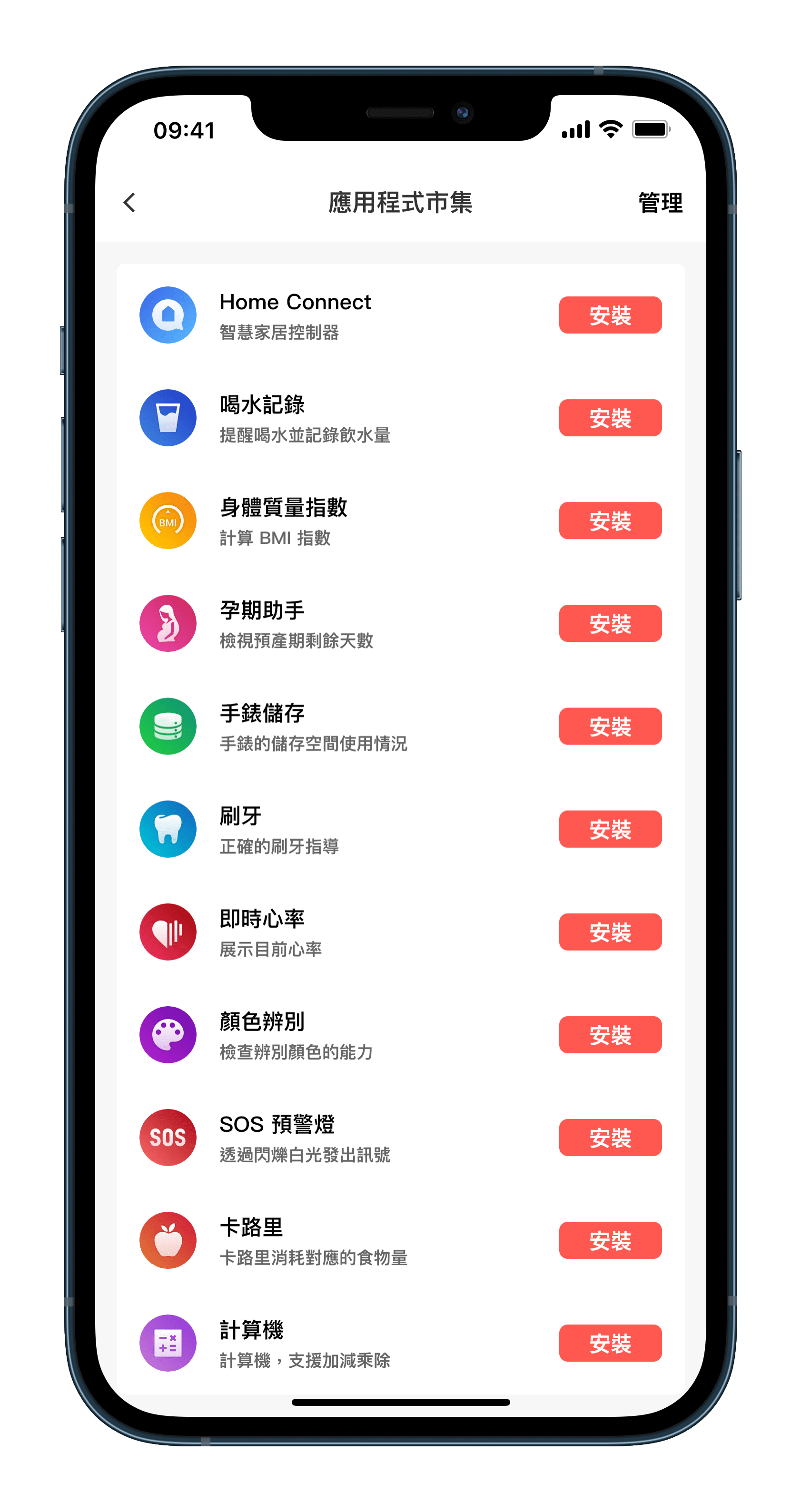The image size is (801, 1512).
Task: Install the 顏色辨別 app
Action: [610, 1035]
